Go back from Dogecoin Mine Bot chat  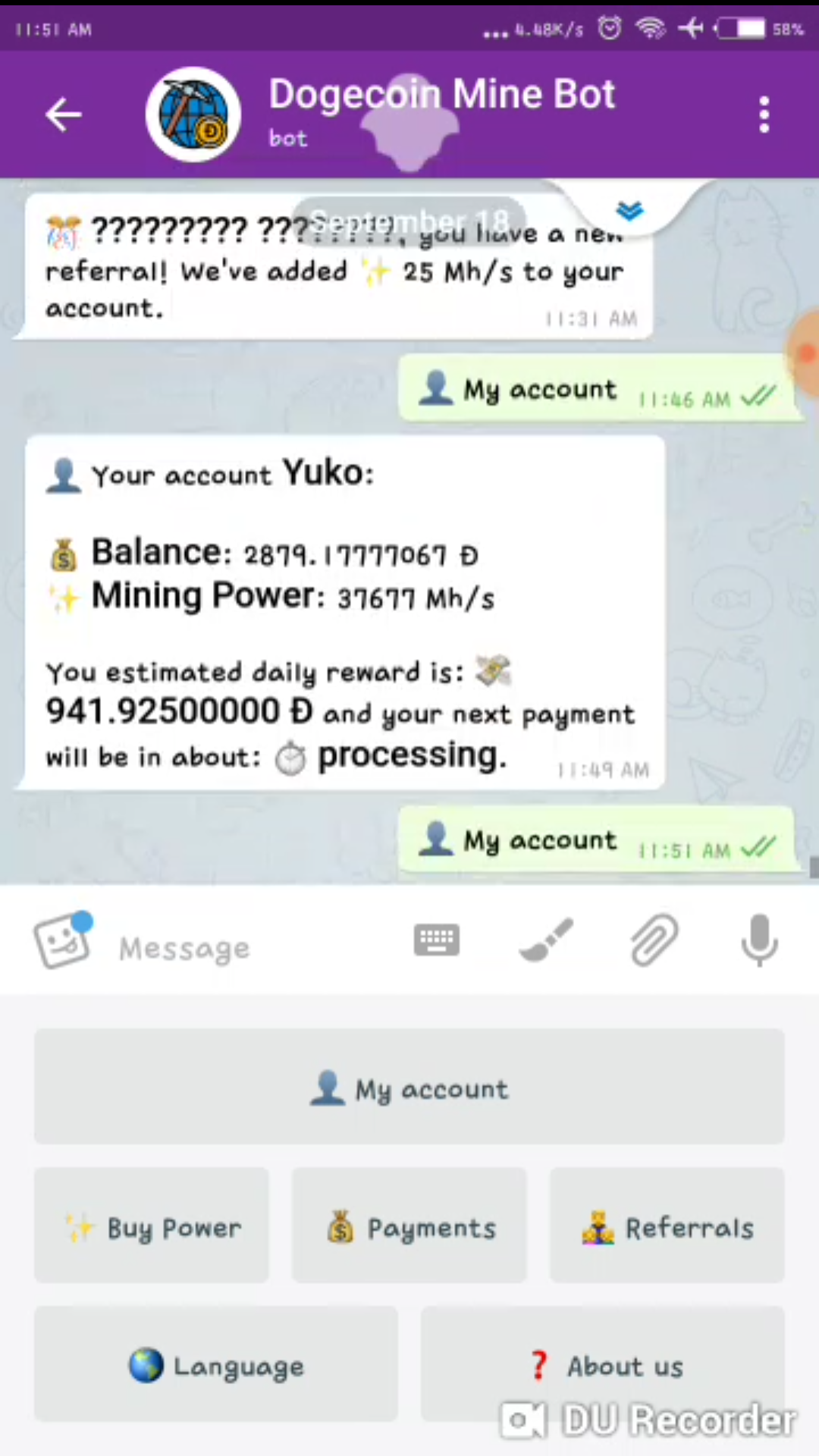(64, 115)
